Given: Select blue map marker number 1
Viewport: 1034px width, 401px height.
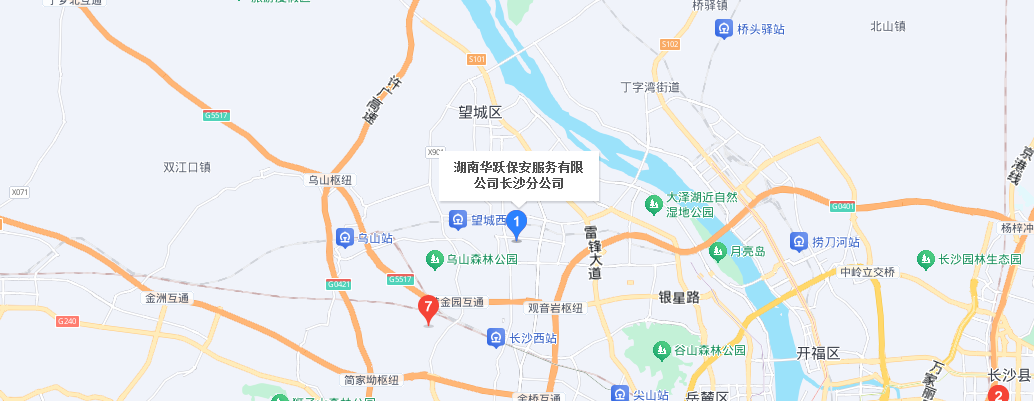Looking at the screenshot, I should (x=517, y=222).
